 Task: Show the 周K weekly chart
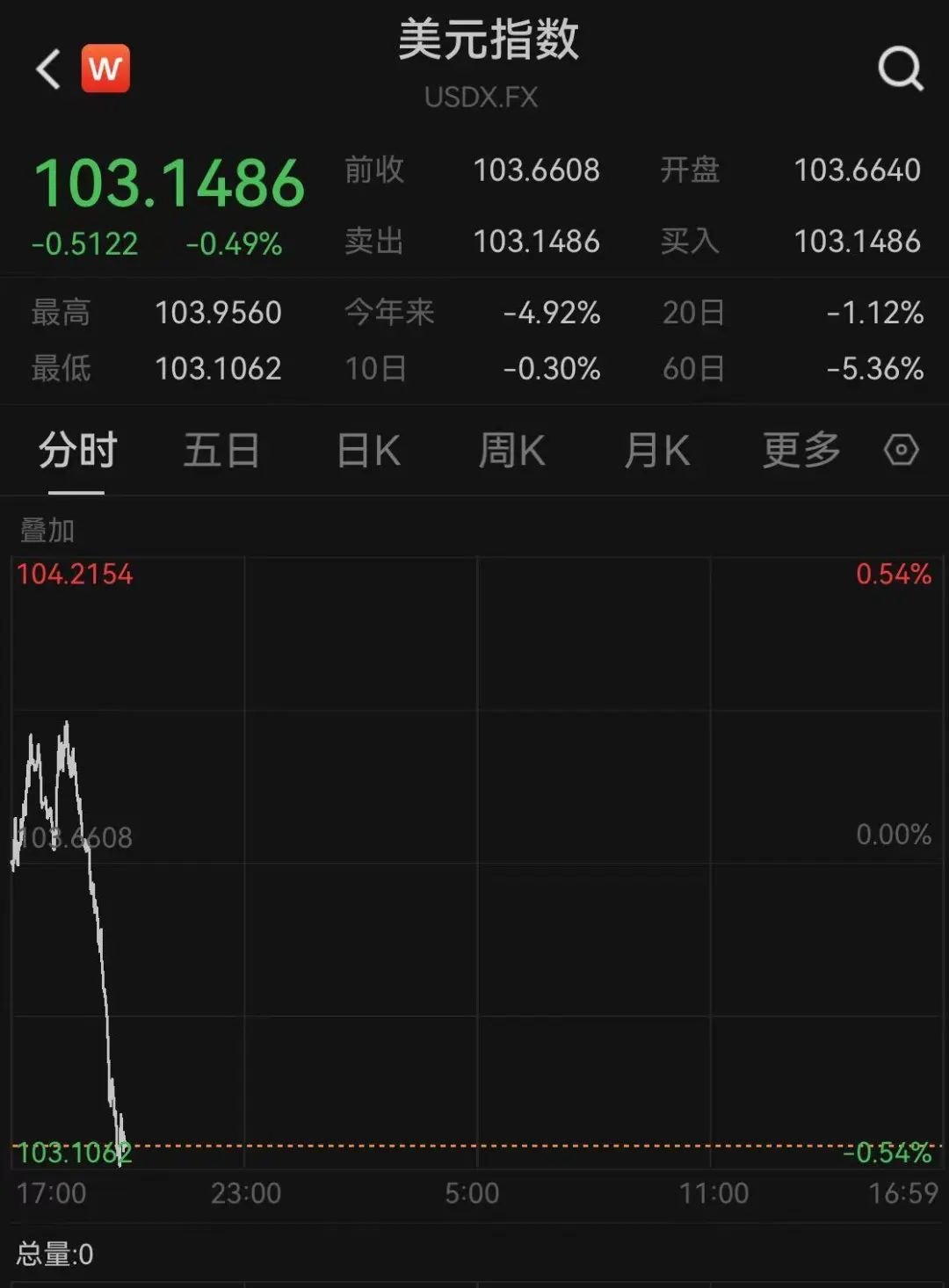point(511,452)
